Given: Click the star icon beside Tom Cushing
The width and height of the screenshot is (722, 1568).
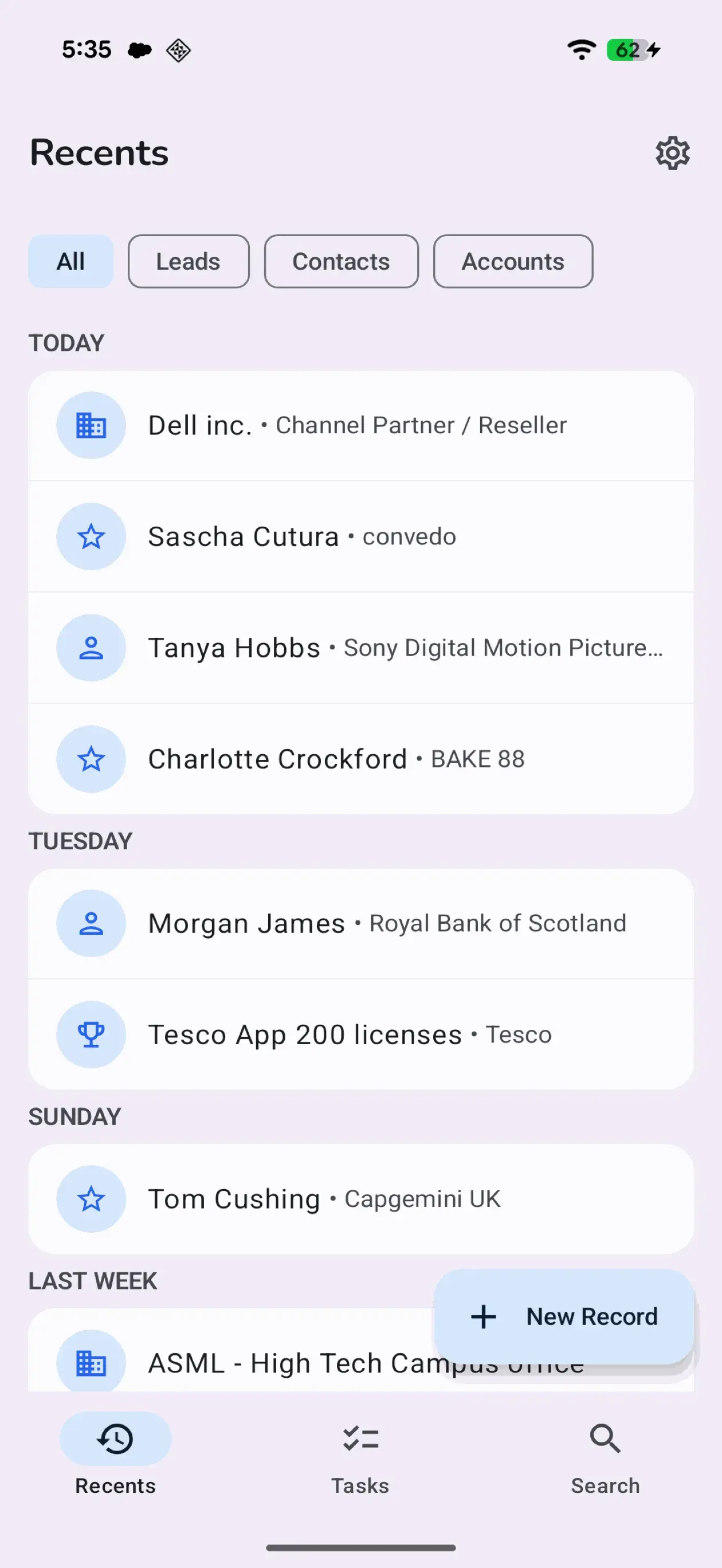Looking at the screenshot, I should pos(91,1198).
